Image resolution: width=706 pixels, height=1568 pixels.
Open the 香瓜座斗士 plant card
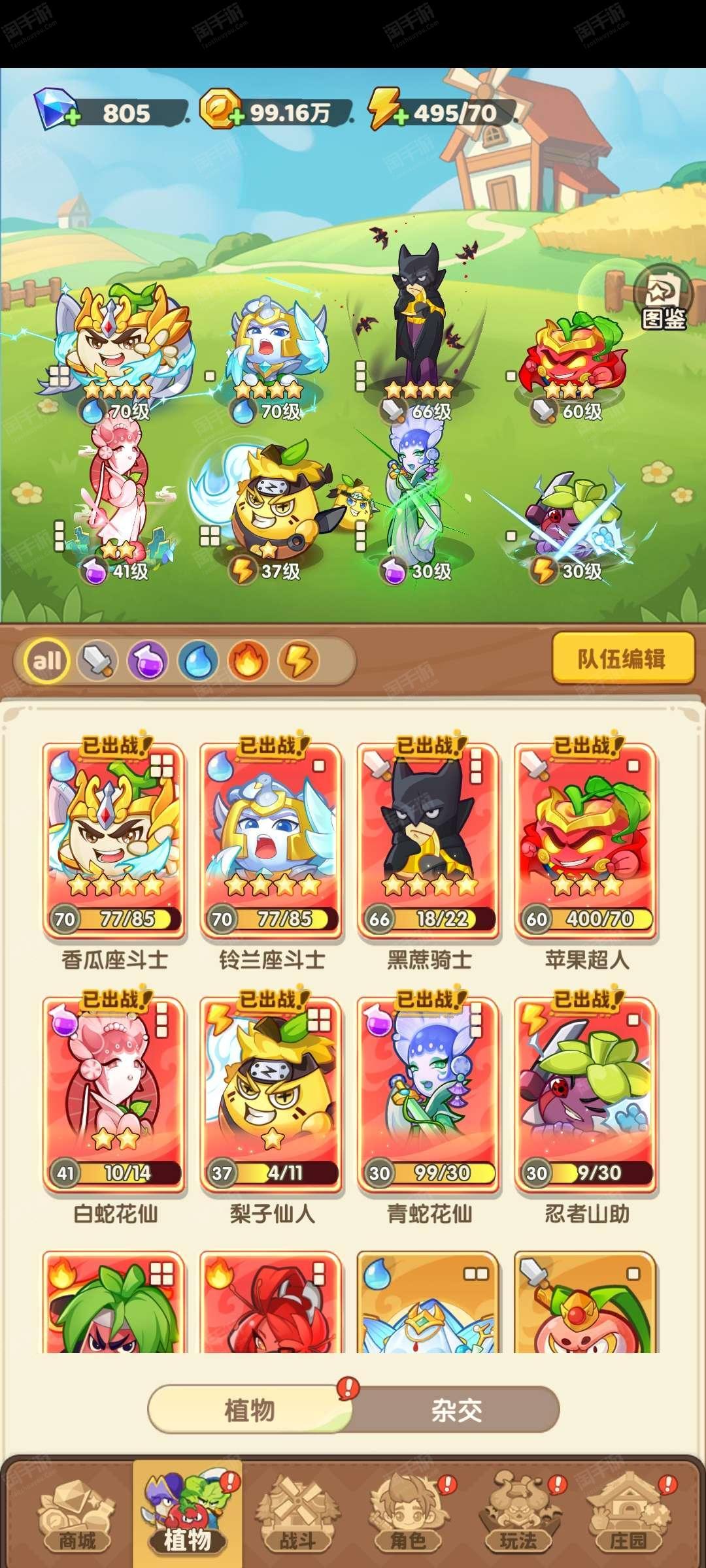[x=114, y=841]
